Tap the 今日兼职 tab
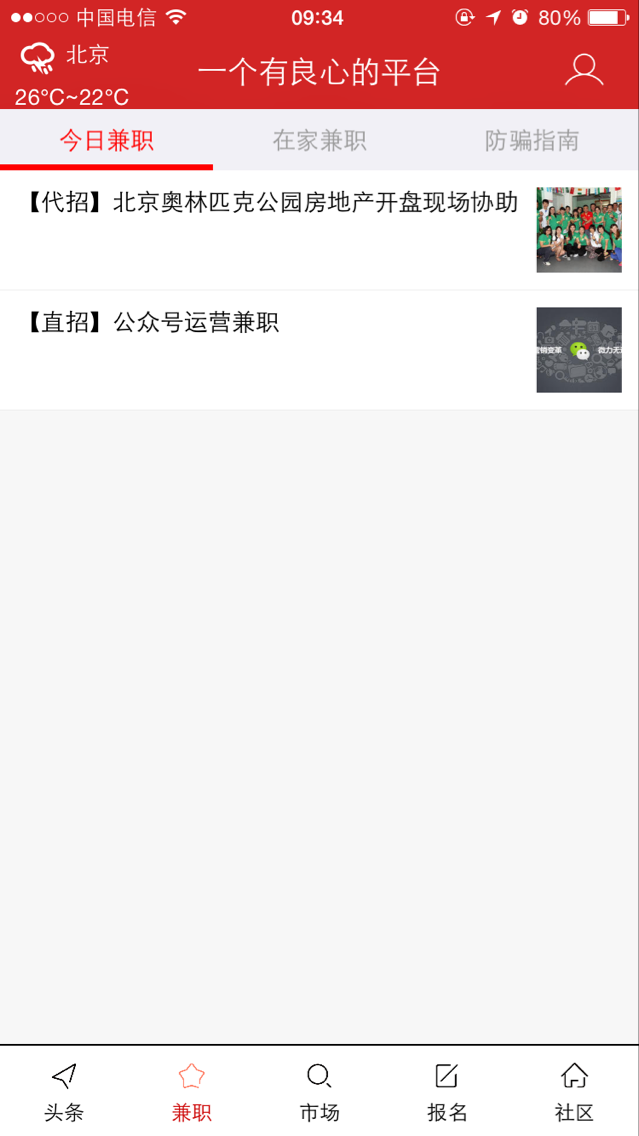 coord(106,141)
